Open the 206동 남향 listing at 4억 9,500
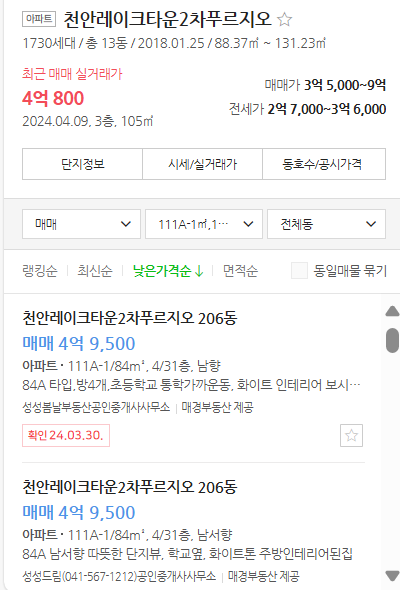This screenshot has height=590, width=400. [x=193, y=378]
